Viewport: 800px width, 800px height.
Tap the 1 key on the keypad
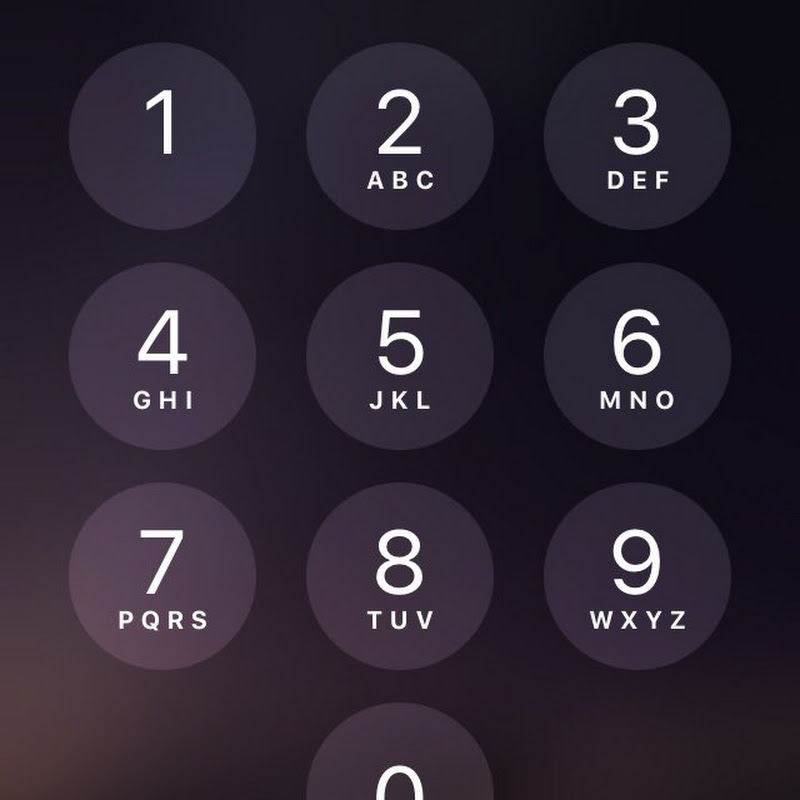coord(162,136)
